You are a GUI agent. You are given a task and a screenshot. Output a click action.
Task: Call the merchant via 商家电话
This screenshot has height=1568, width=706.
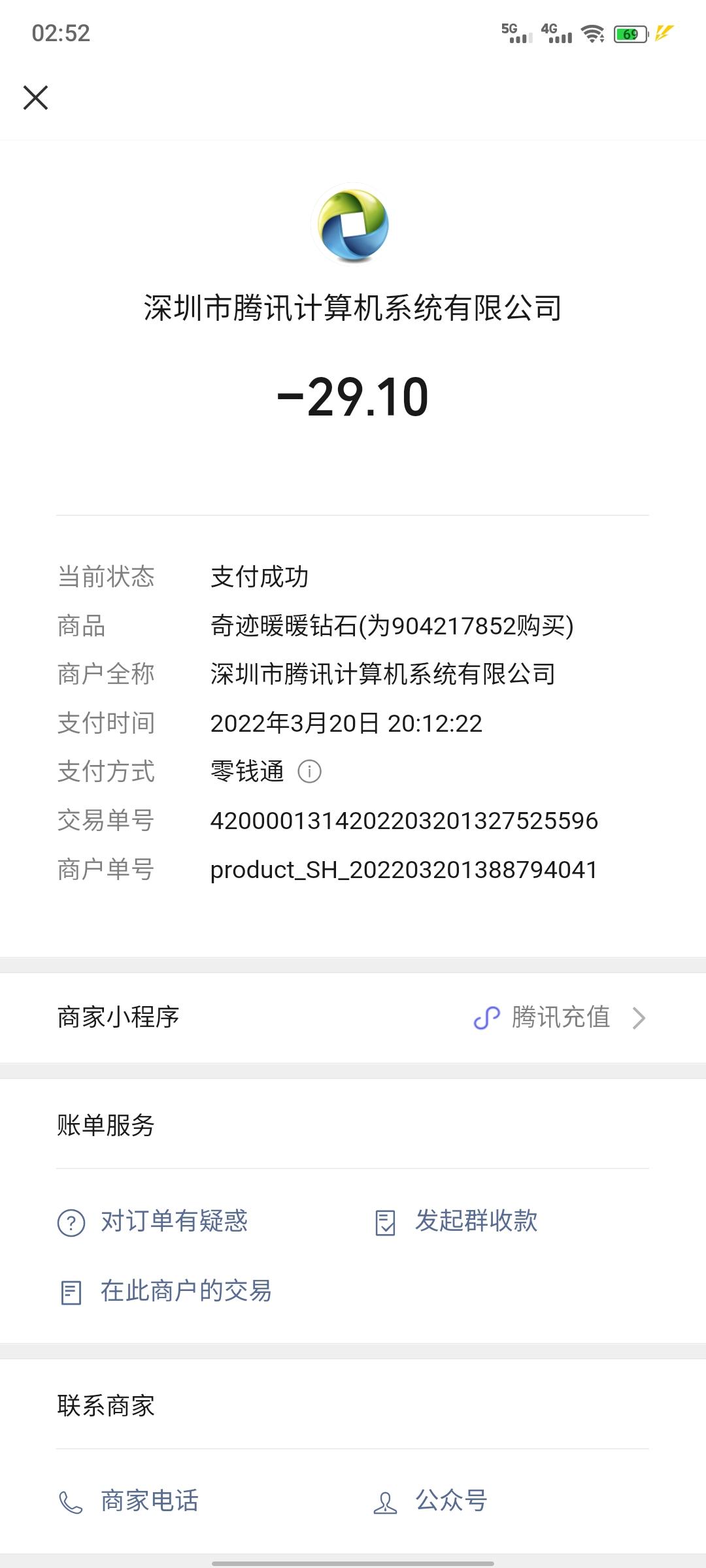[129, 1501]
